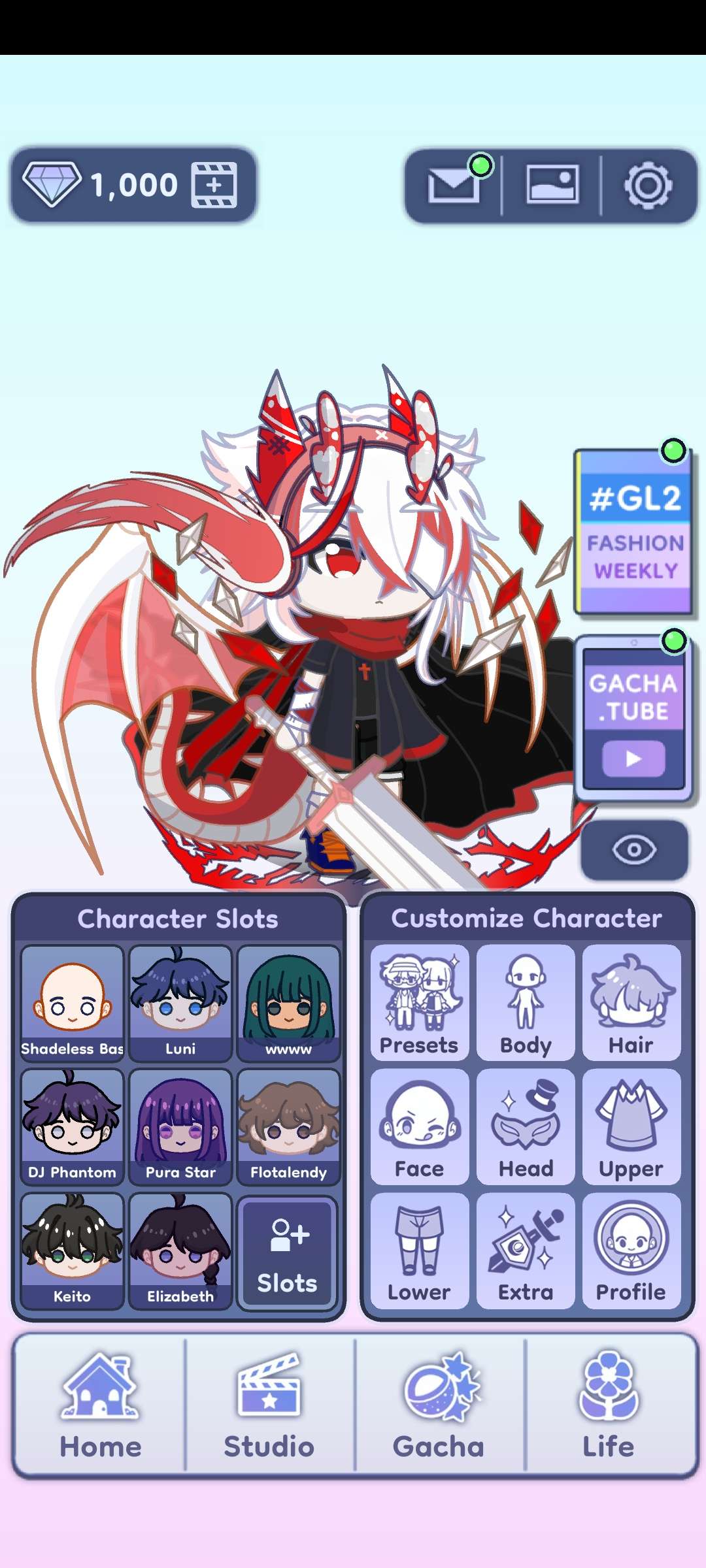The image size is (706, 1568).
Task: Open the Extra accessories options
Action: (526, 1250)
